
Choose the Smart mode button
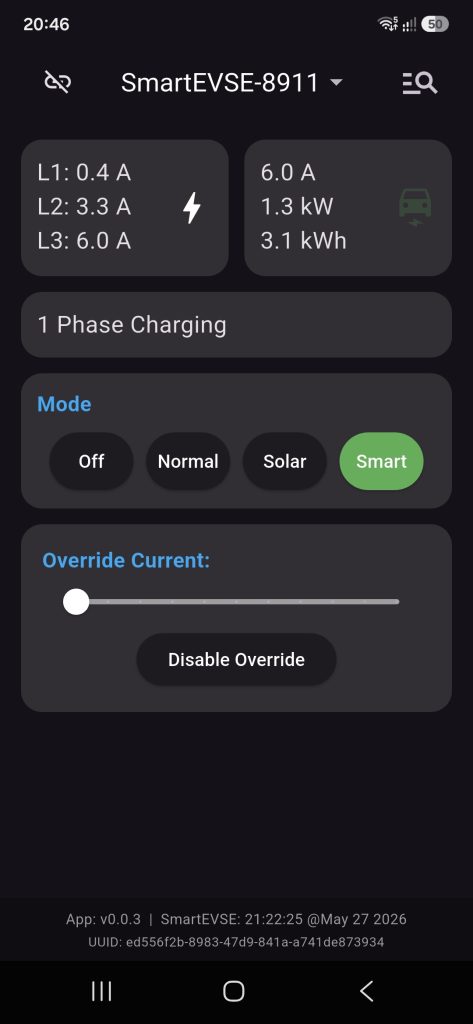[382, 461]
